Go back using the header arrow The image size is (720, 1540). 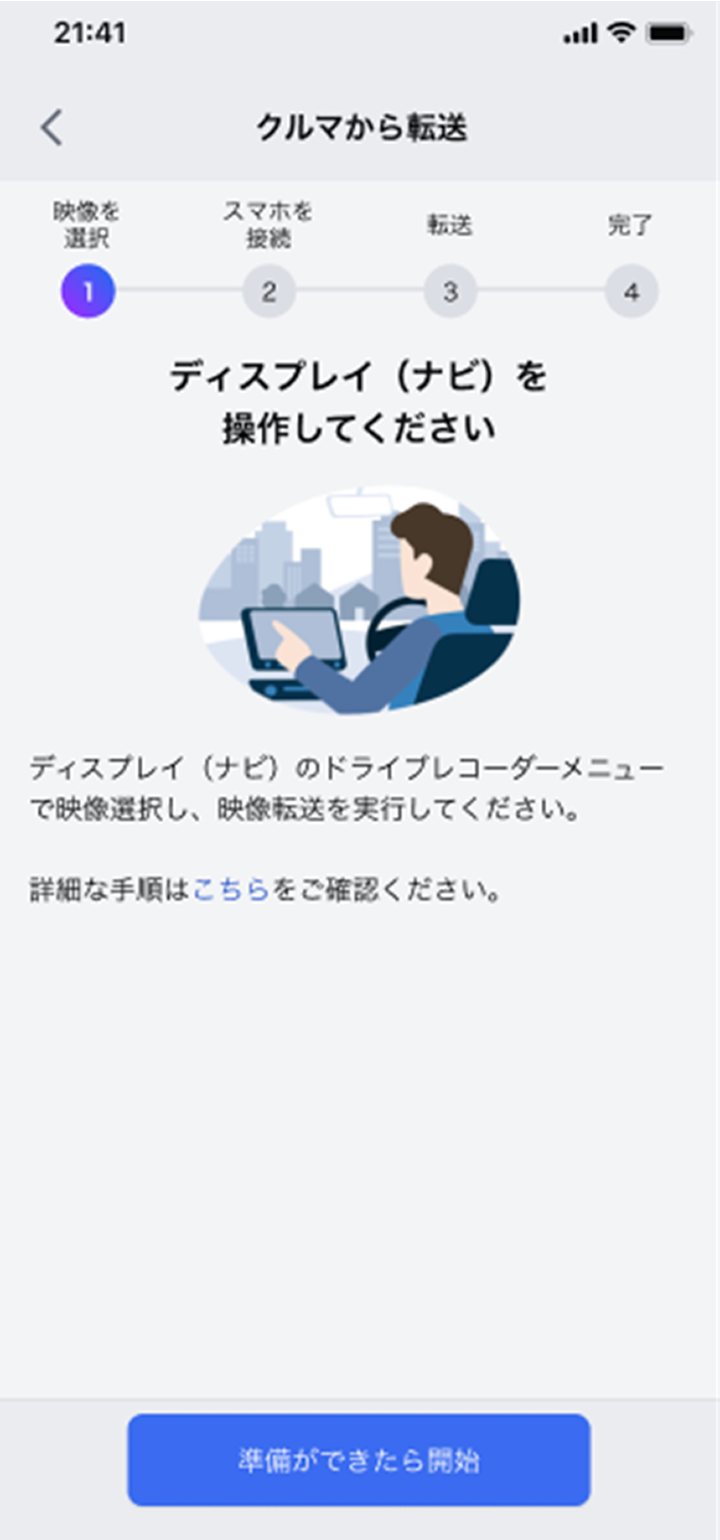(52, 128)
